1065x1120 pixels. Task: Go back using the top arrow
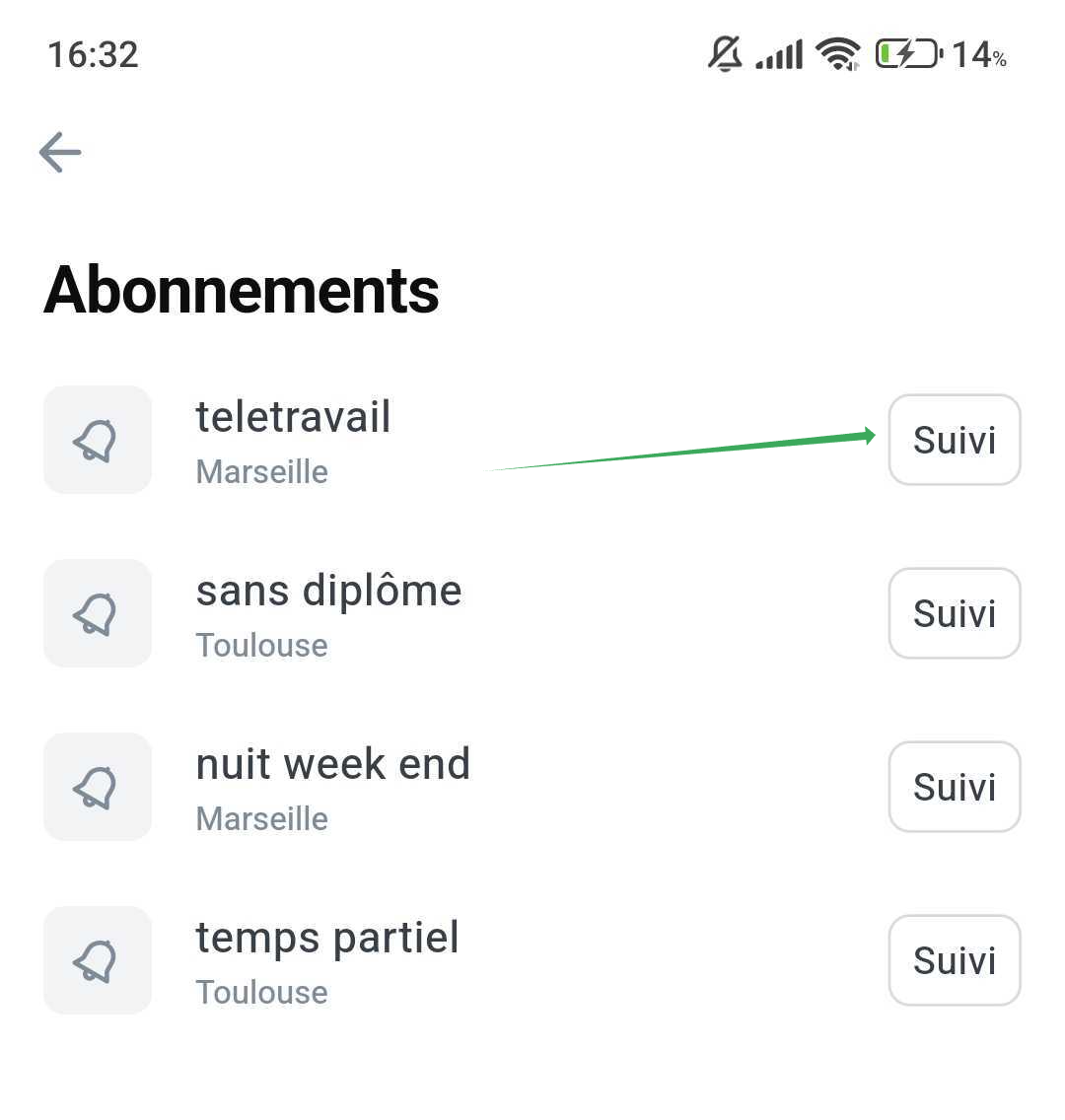tap(60, 153)
